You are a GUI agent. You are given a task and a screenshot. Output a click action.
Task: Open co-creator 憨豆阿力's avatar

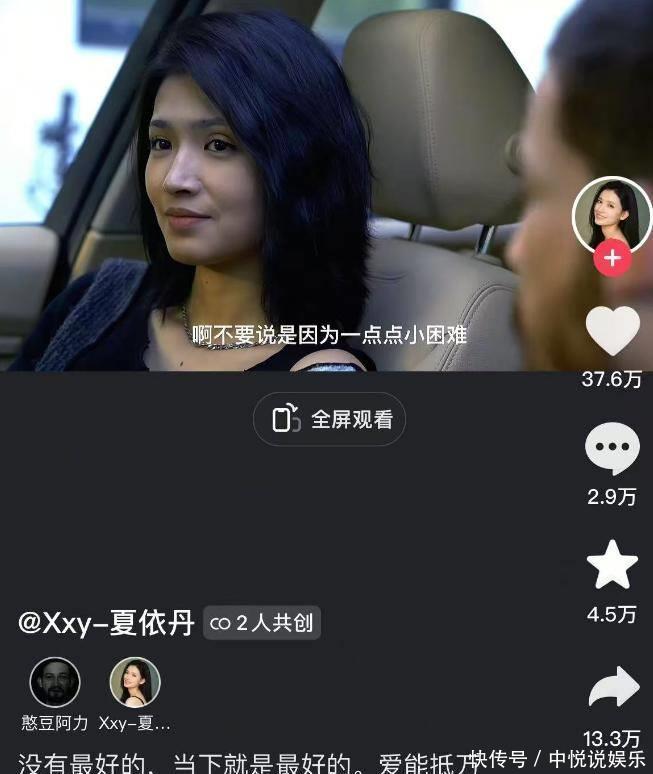[x=55, y=682]
